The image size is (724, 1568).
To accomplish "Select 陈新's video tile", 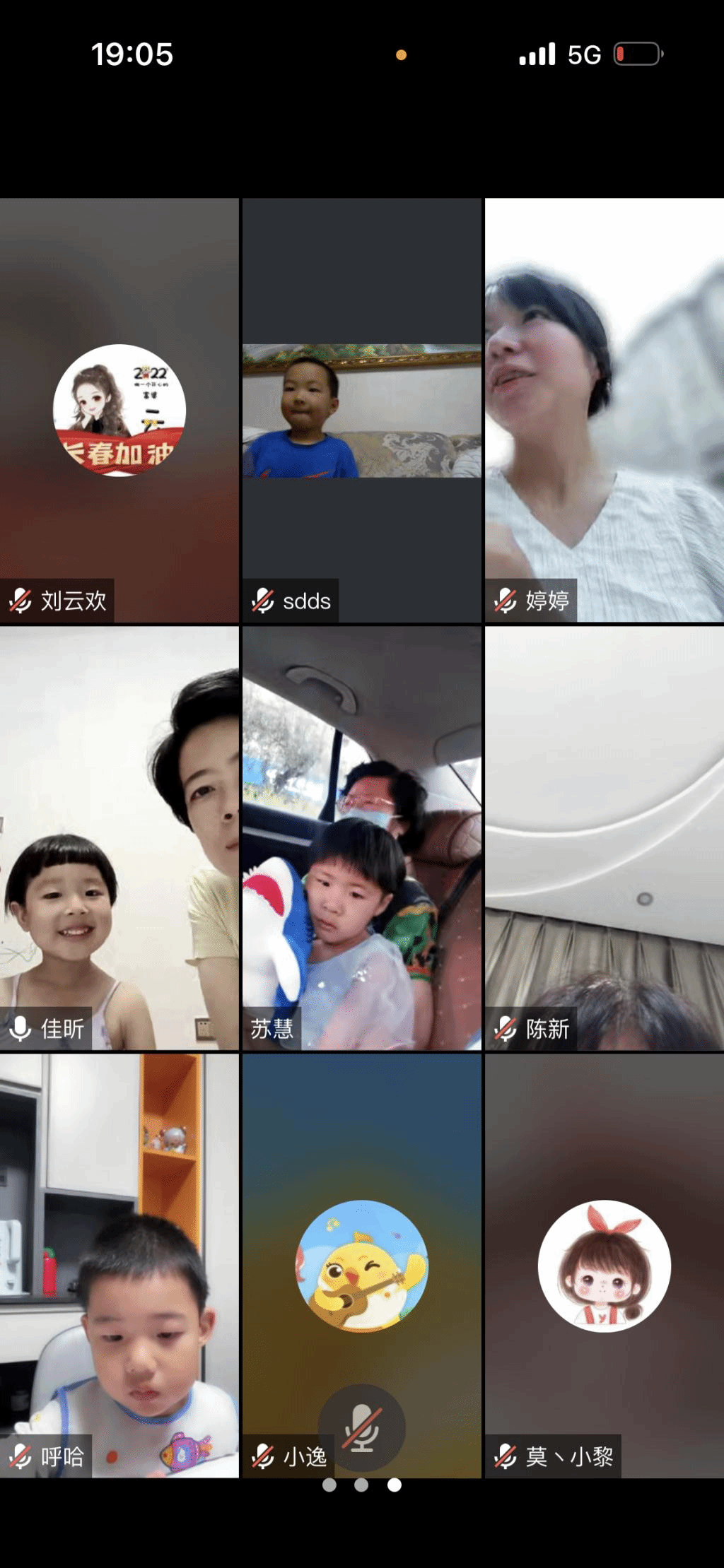I will [605, 837].
